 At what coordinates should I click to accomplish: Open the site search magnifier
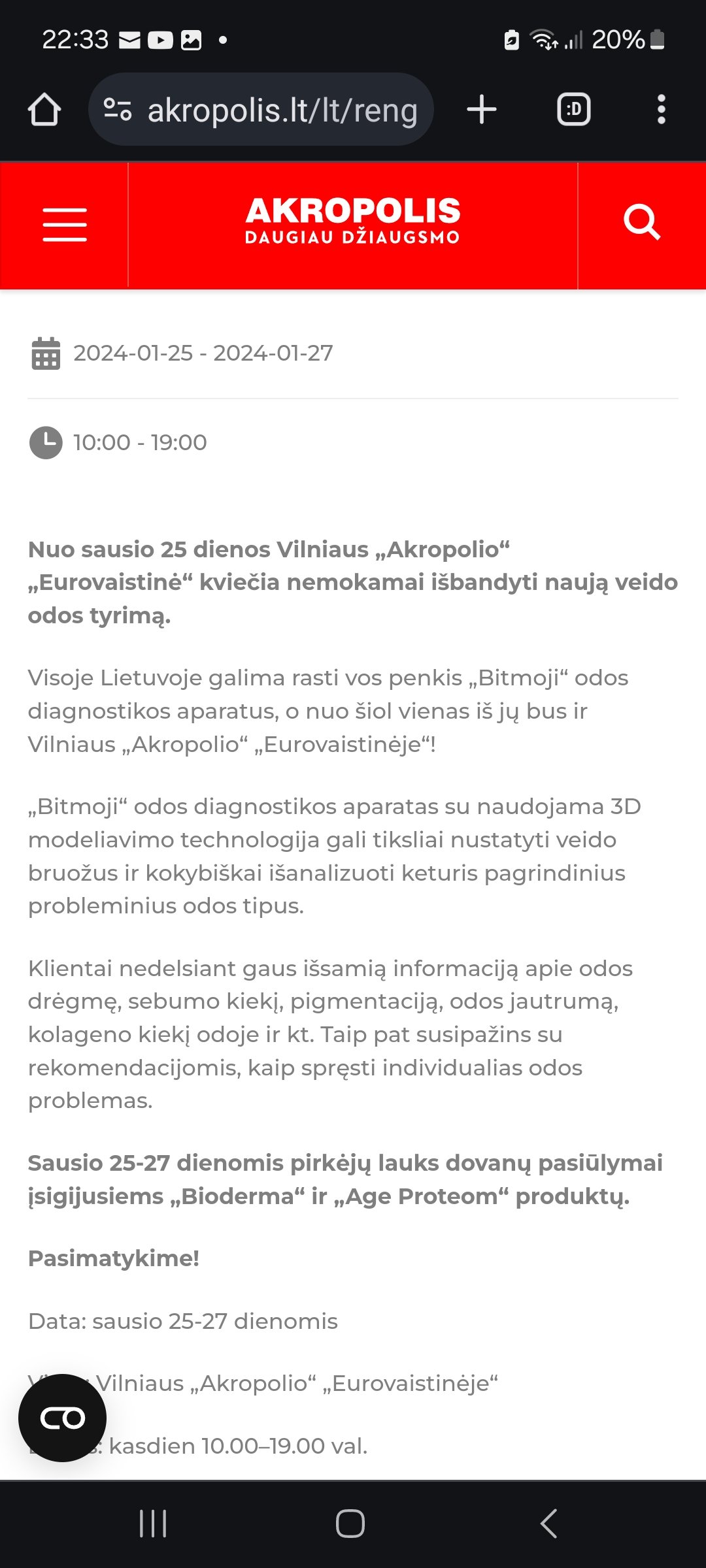point(642,223)
